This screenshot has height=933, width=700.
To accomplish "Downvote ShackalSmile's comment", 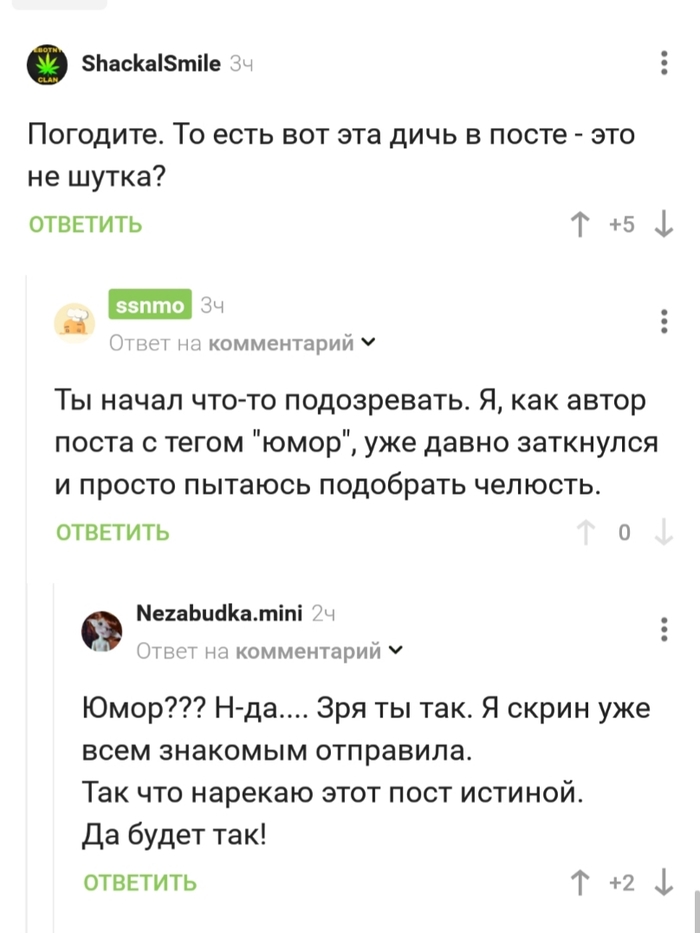I will 663,225.
